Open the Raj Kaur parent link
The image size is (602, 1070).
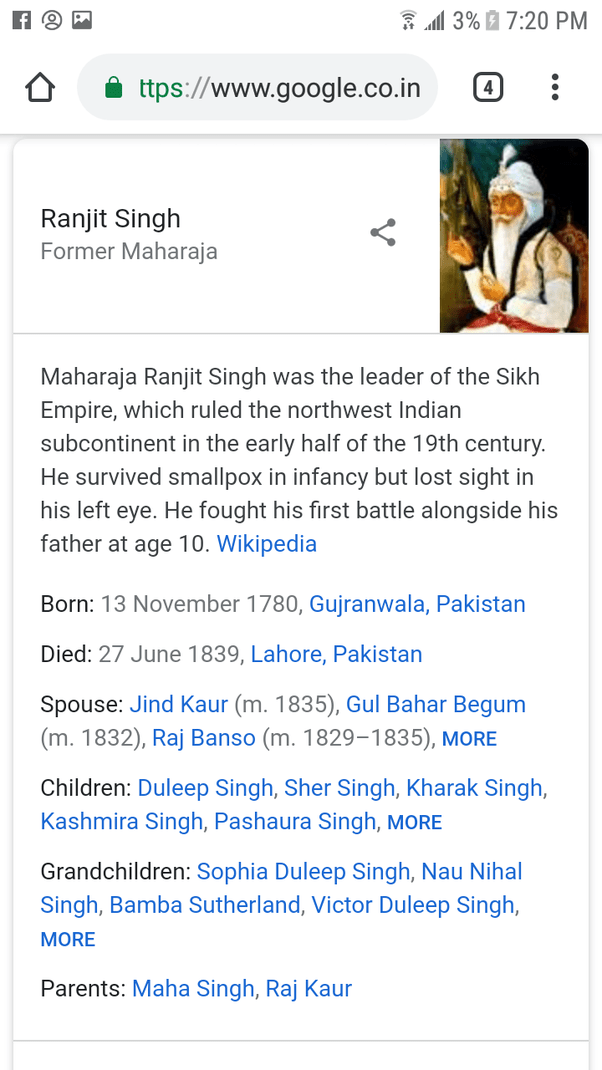[x=309, y=988]
